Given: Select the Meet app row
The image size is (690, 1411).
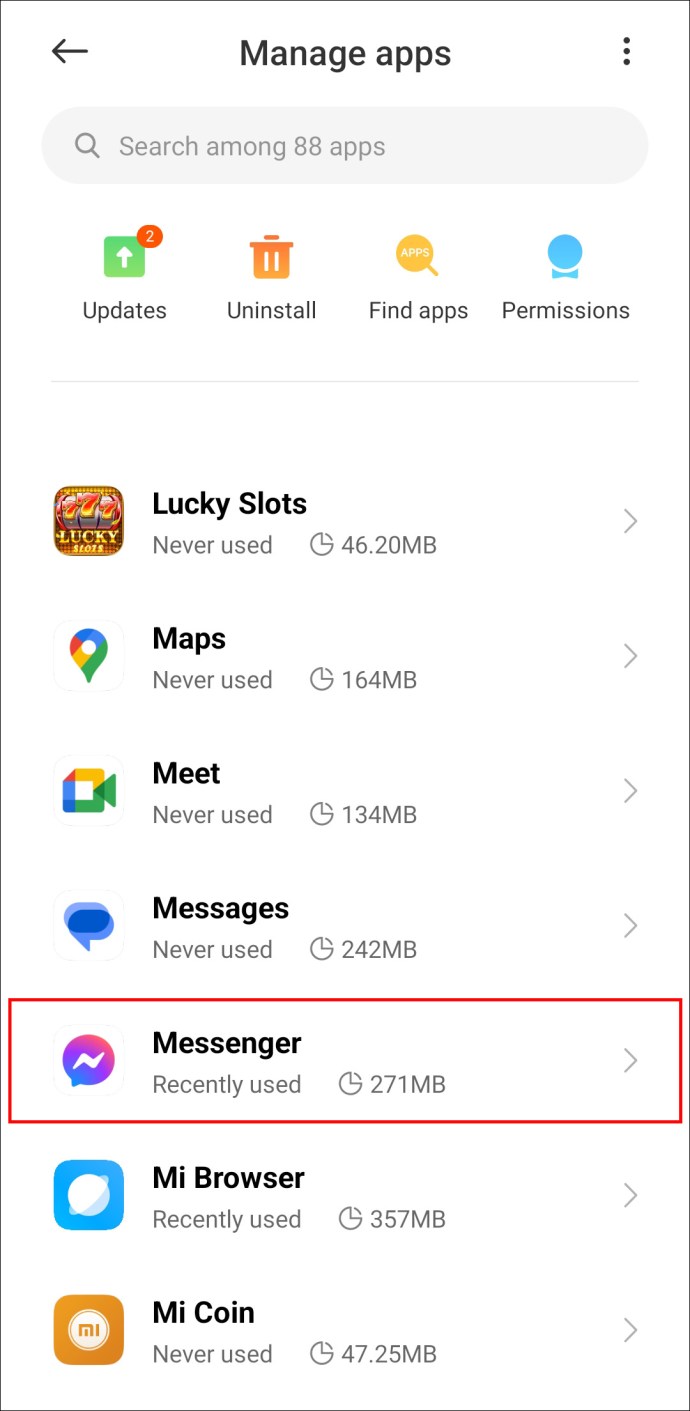Looking at the screenshot, I should (x=345, y=791).
